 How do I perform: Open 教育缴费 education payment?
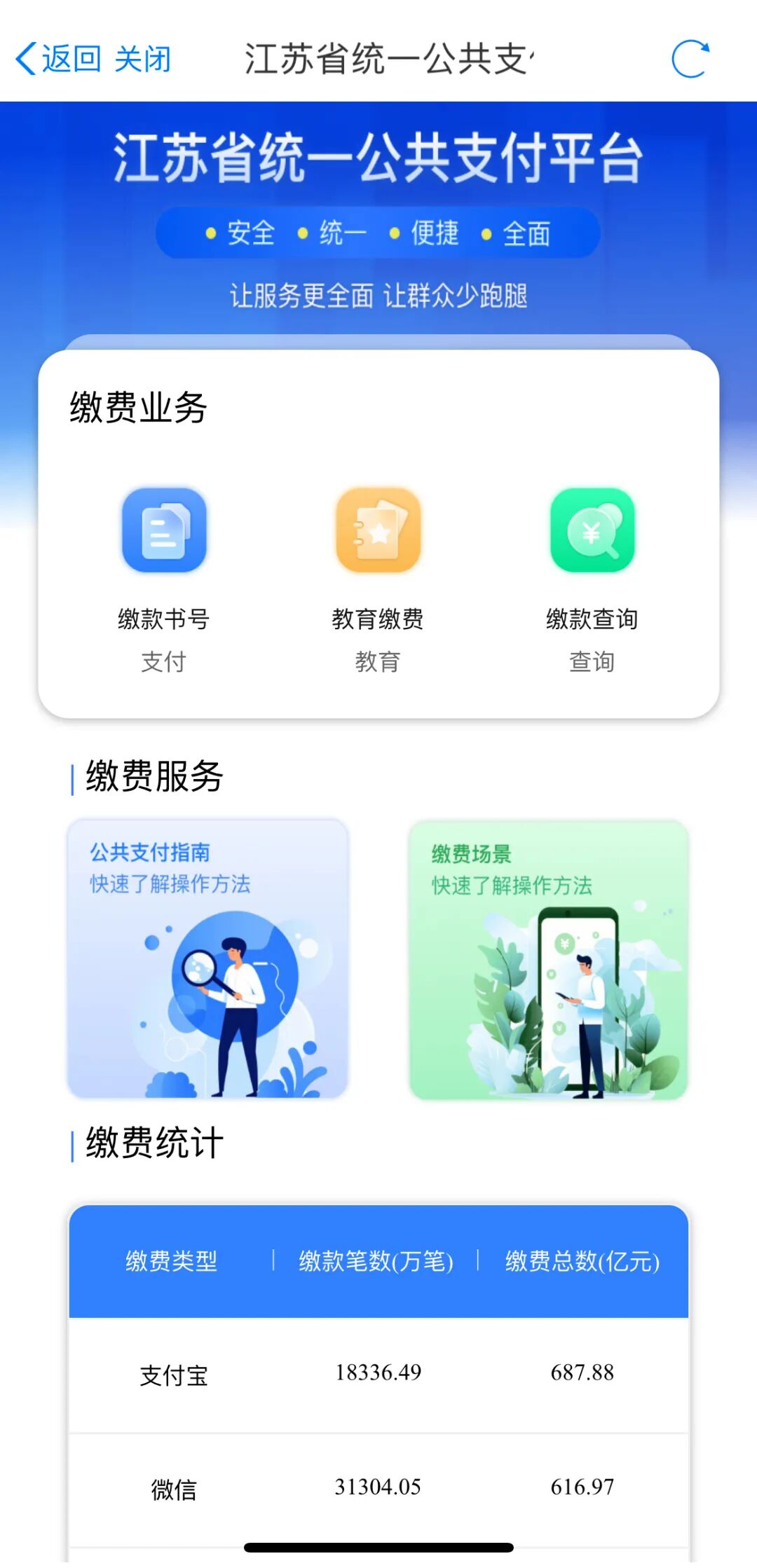point(378,579)
